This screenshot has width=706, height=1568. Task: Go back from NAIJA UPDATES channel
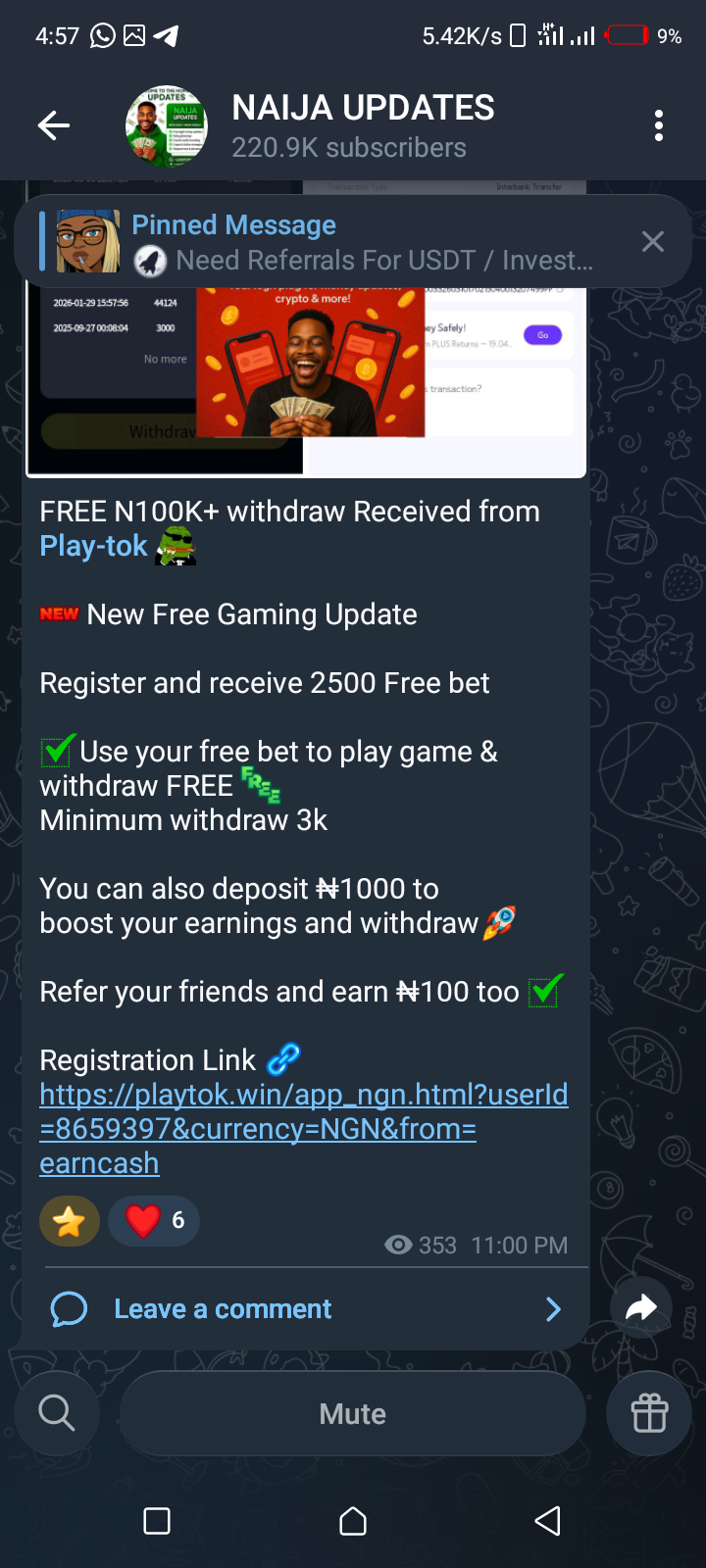(x=54, y=125)
